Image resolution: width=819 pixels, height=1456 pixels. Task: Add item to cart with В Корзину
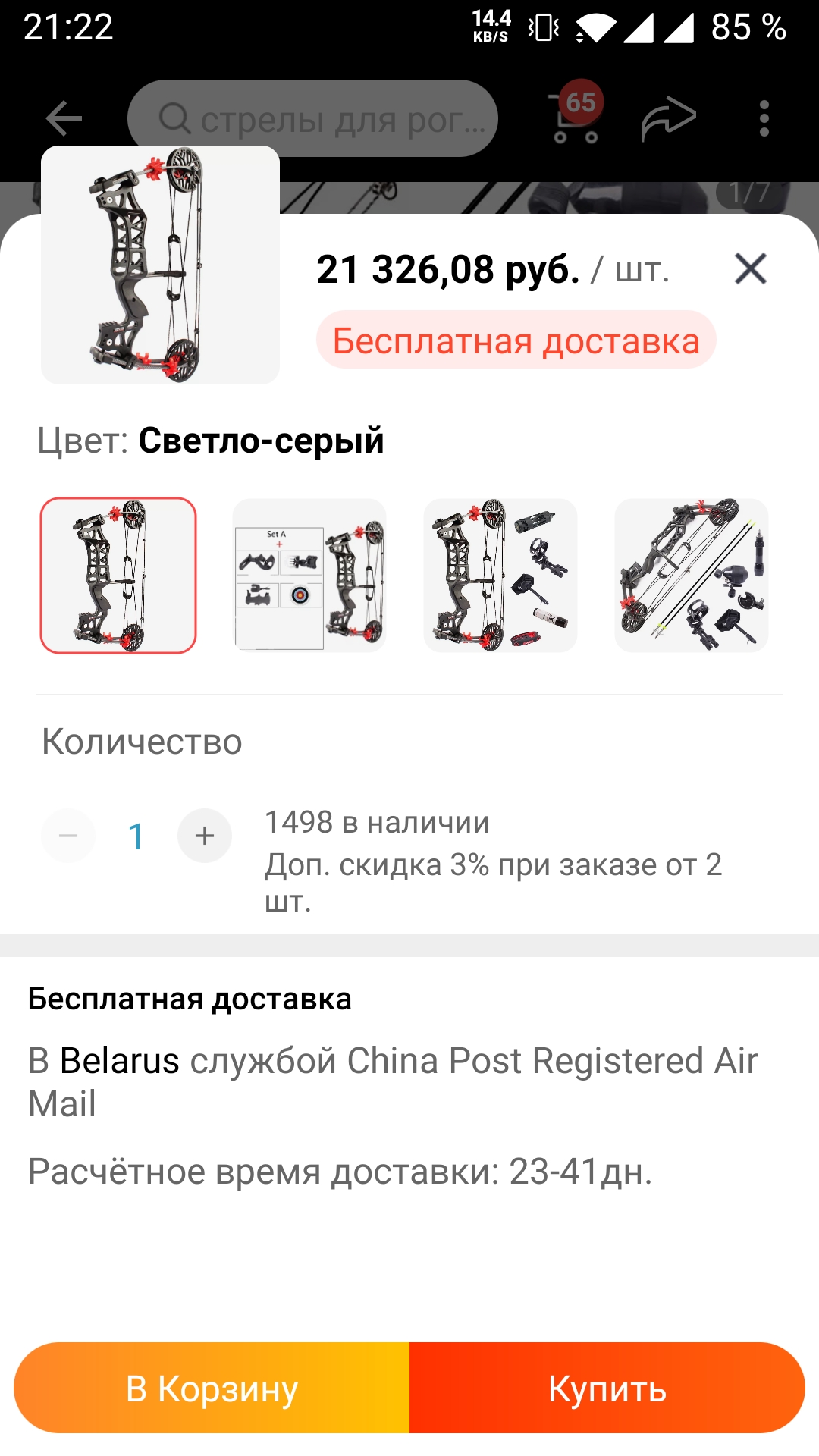[x=212, y=1388]
